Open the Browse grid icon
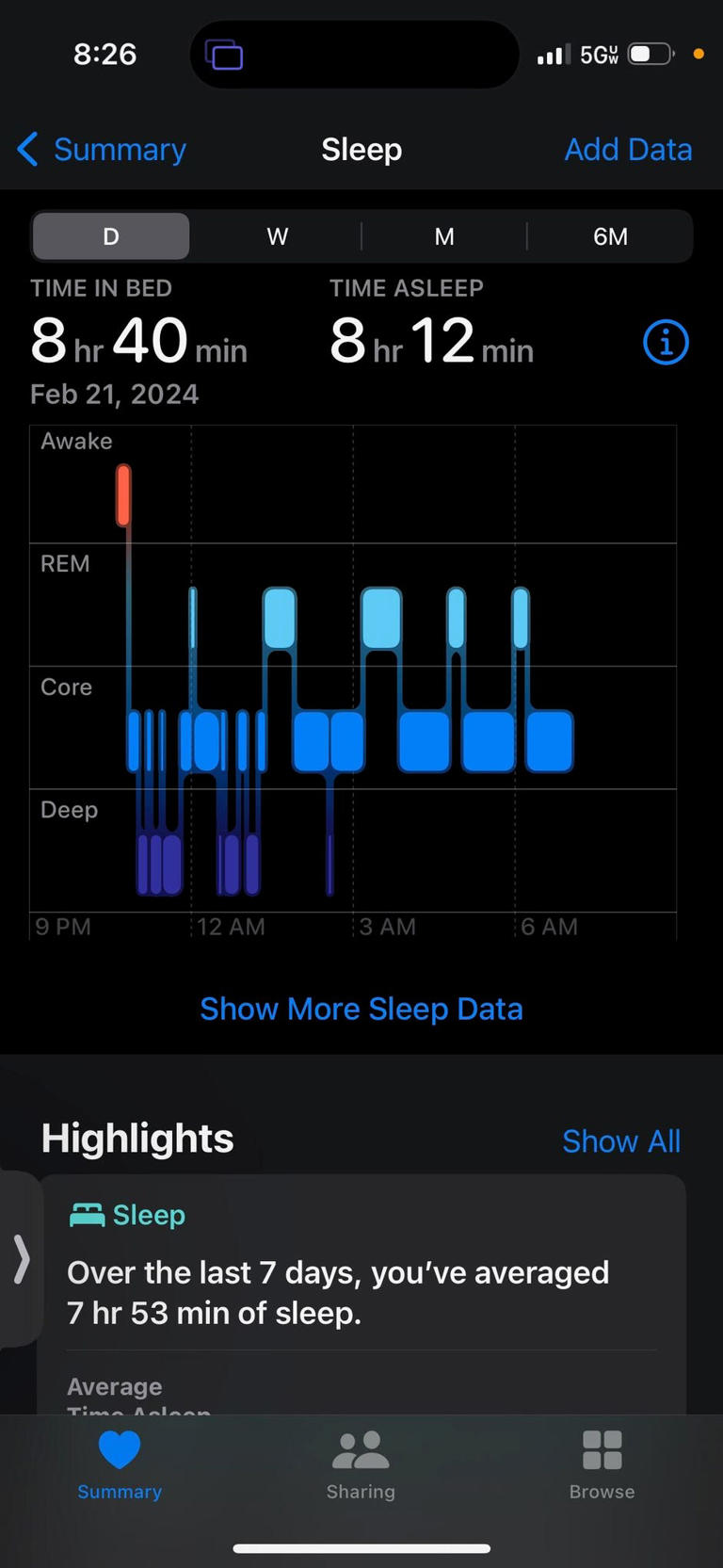 pyautogui.click(x=602, y=1448)
